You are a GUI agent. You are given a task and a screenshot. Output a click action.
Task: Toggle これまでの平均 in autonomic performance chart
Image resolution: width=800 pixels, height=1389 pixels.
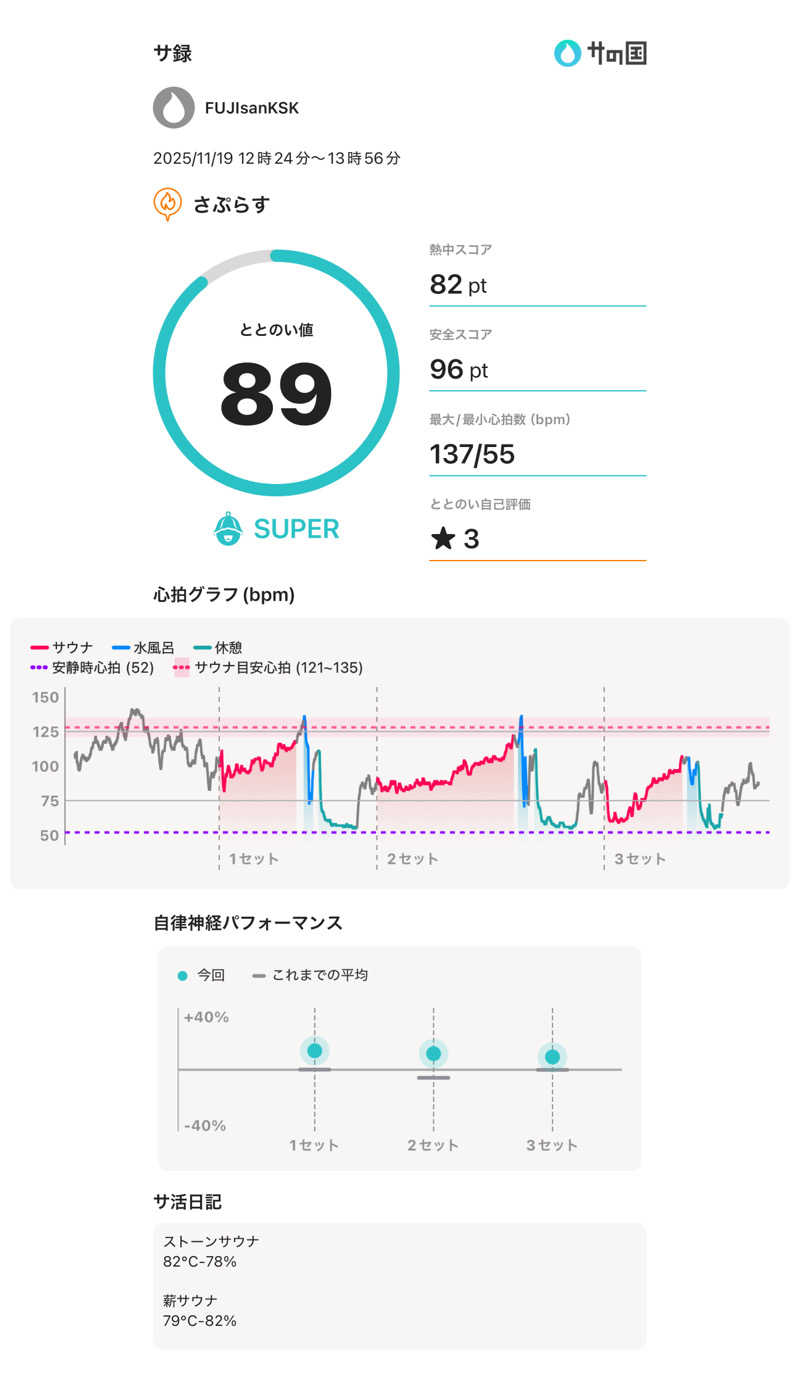point(257,975)
